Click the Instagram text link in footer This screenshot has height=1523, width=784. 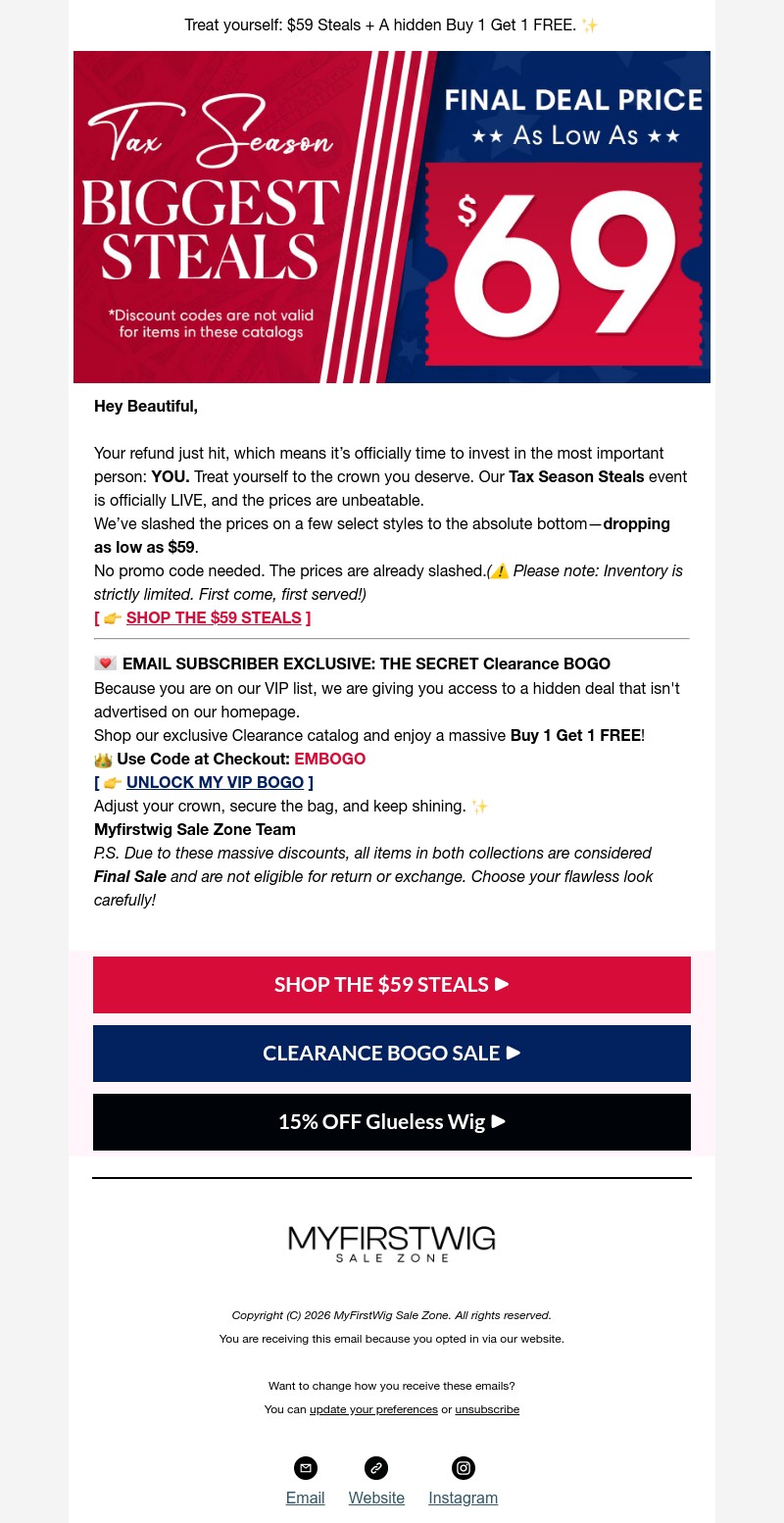463,1498
